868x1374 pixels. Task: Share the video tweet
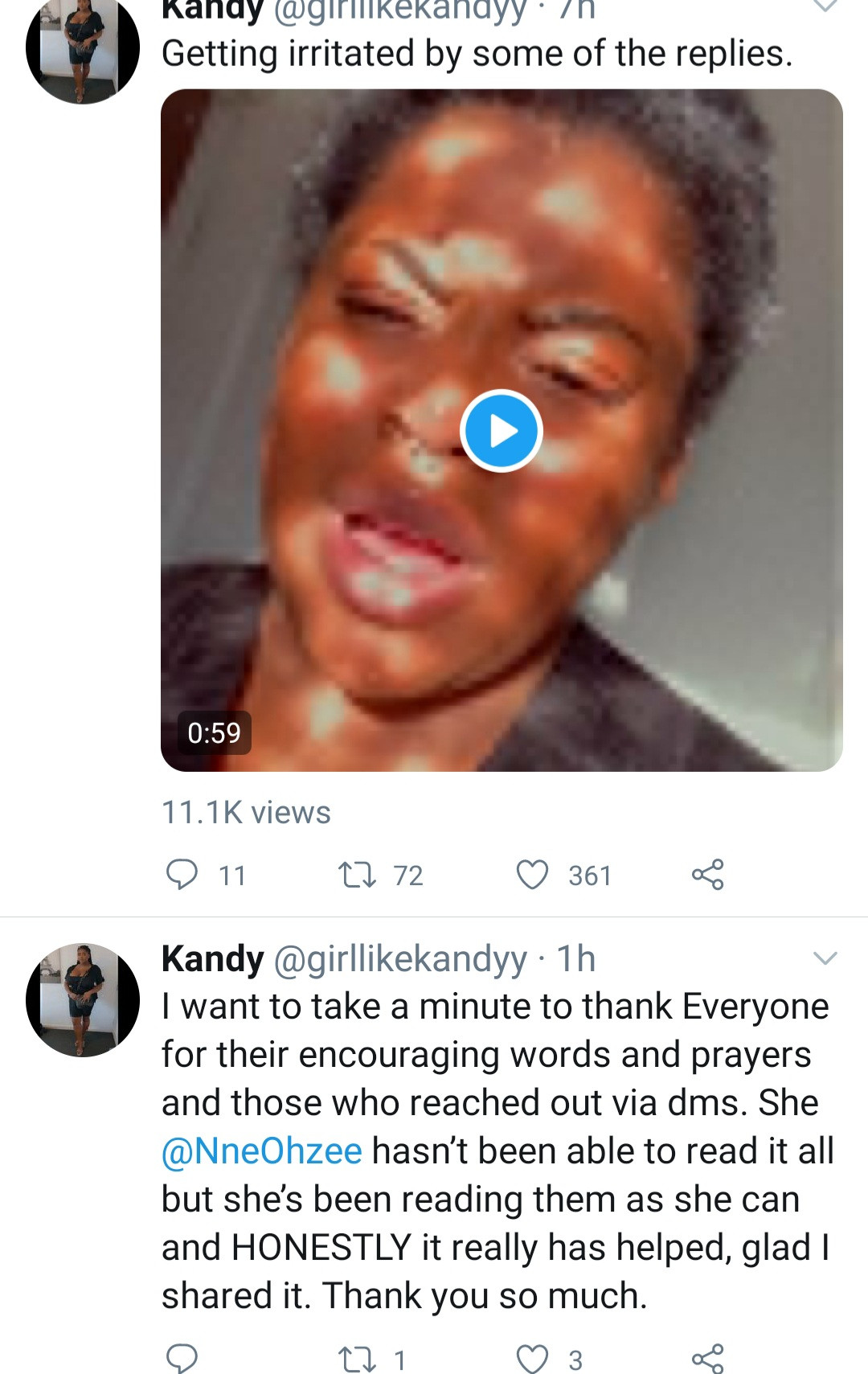tap(708, 875)
